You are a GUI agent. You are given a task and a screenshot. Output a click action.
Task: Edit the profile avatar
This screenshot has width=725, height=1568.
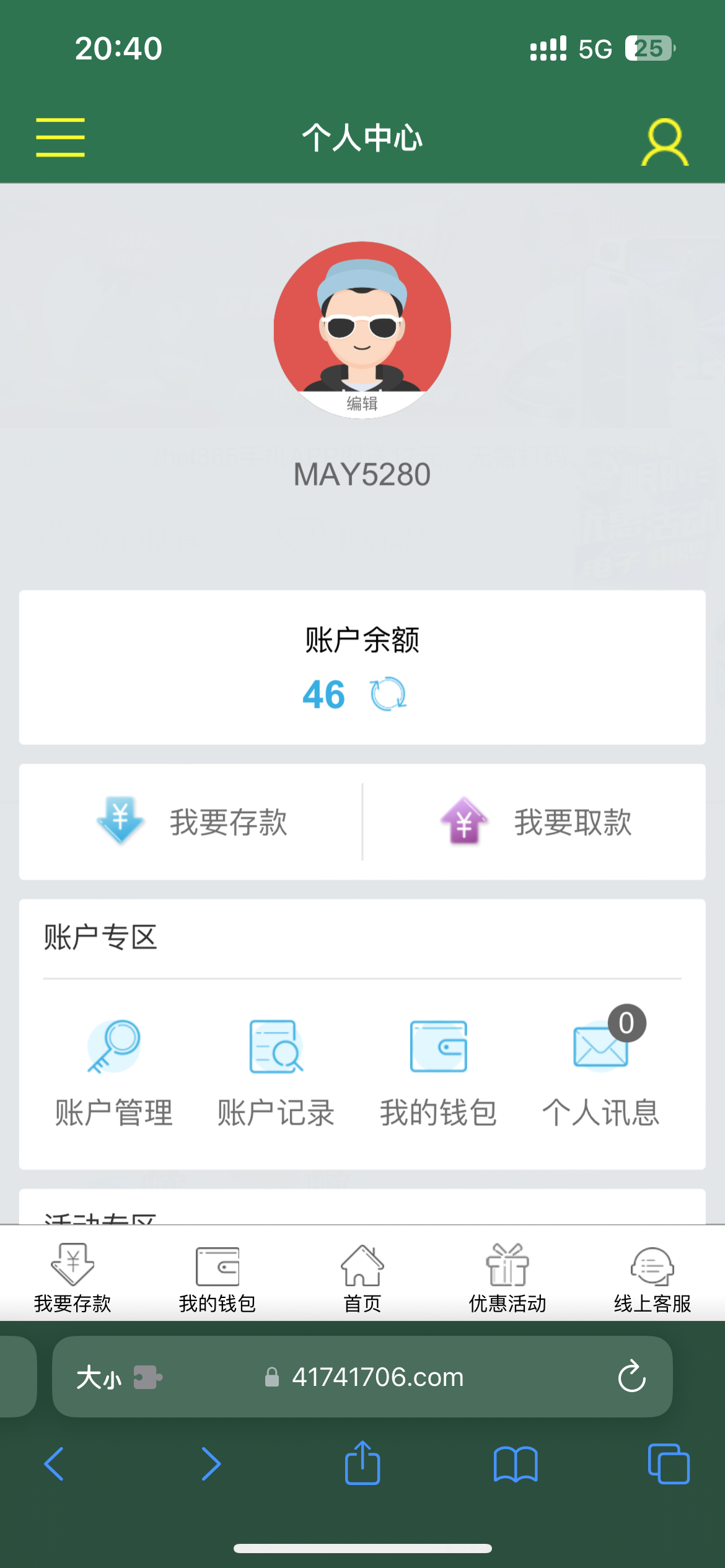362,403
